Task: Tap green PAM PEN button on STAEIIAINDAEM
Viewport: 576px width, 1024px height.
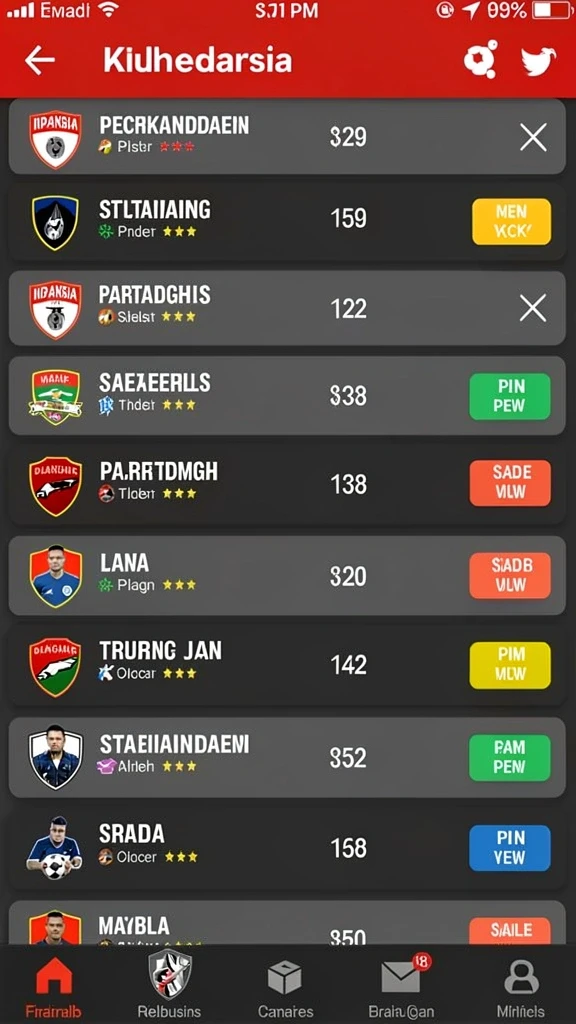Action: pos(510,757)
